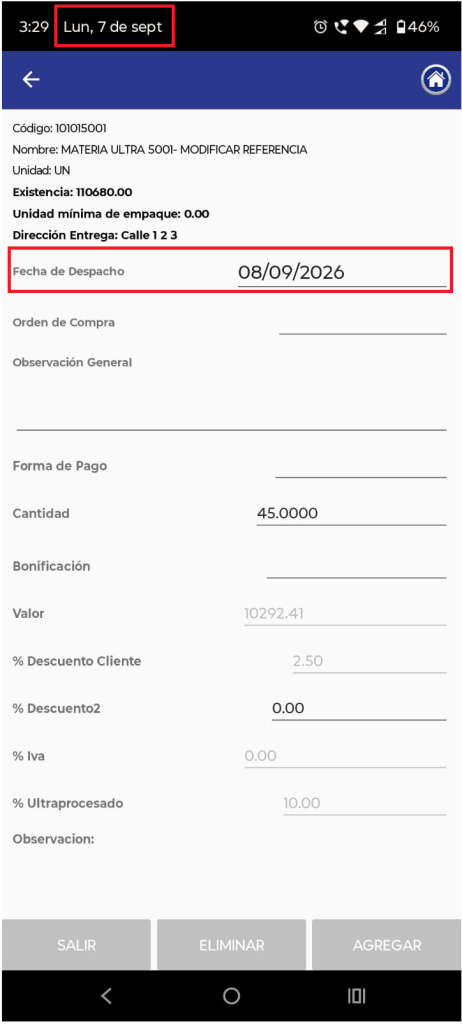Screen dimensions: 462x1024
Task: Open the home icon in header
Action: point(436,80)
